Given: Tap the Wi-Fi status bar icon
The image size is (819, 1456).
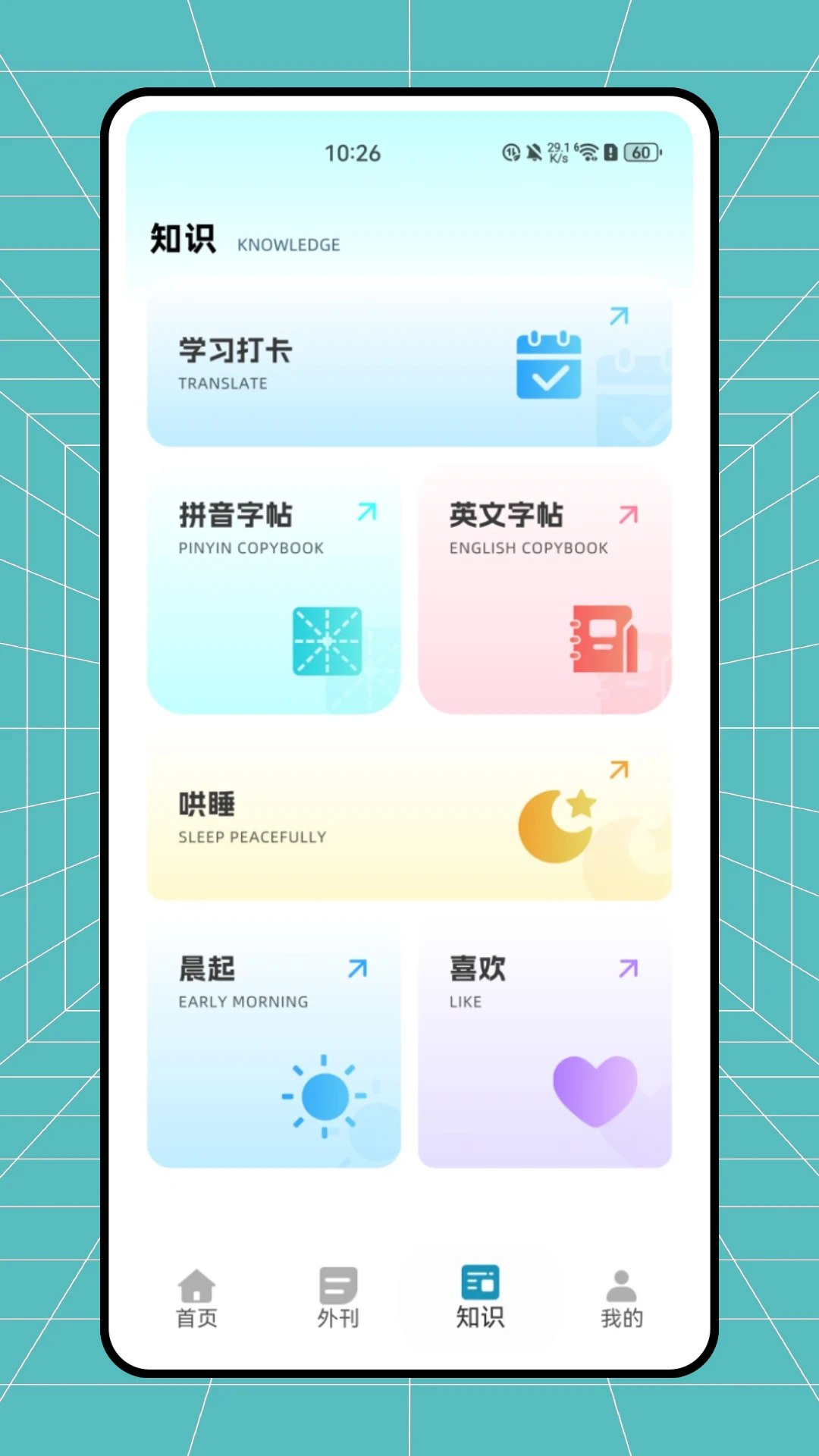Looking at the screenshot, I should pyautogui.click(x=588, y=152).
